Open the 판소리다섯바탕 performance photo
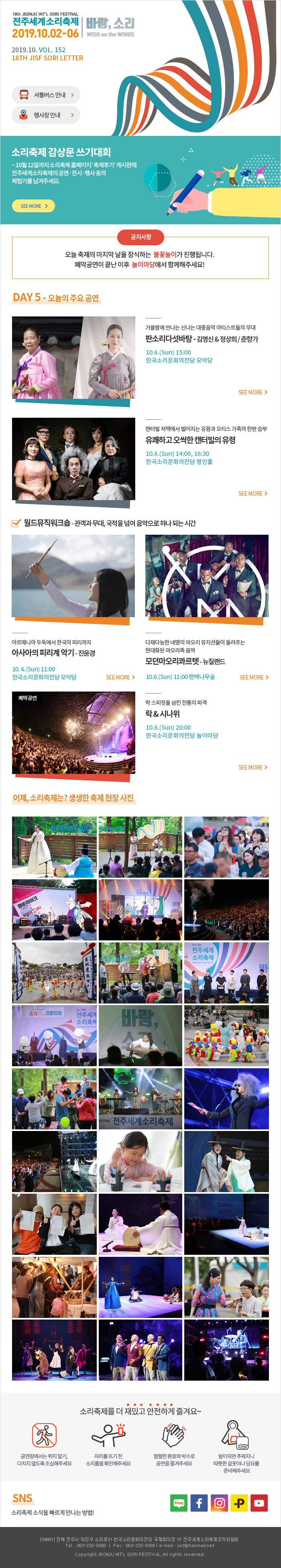This screenshot has width=281, height=1568. (x=73, y=358)
